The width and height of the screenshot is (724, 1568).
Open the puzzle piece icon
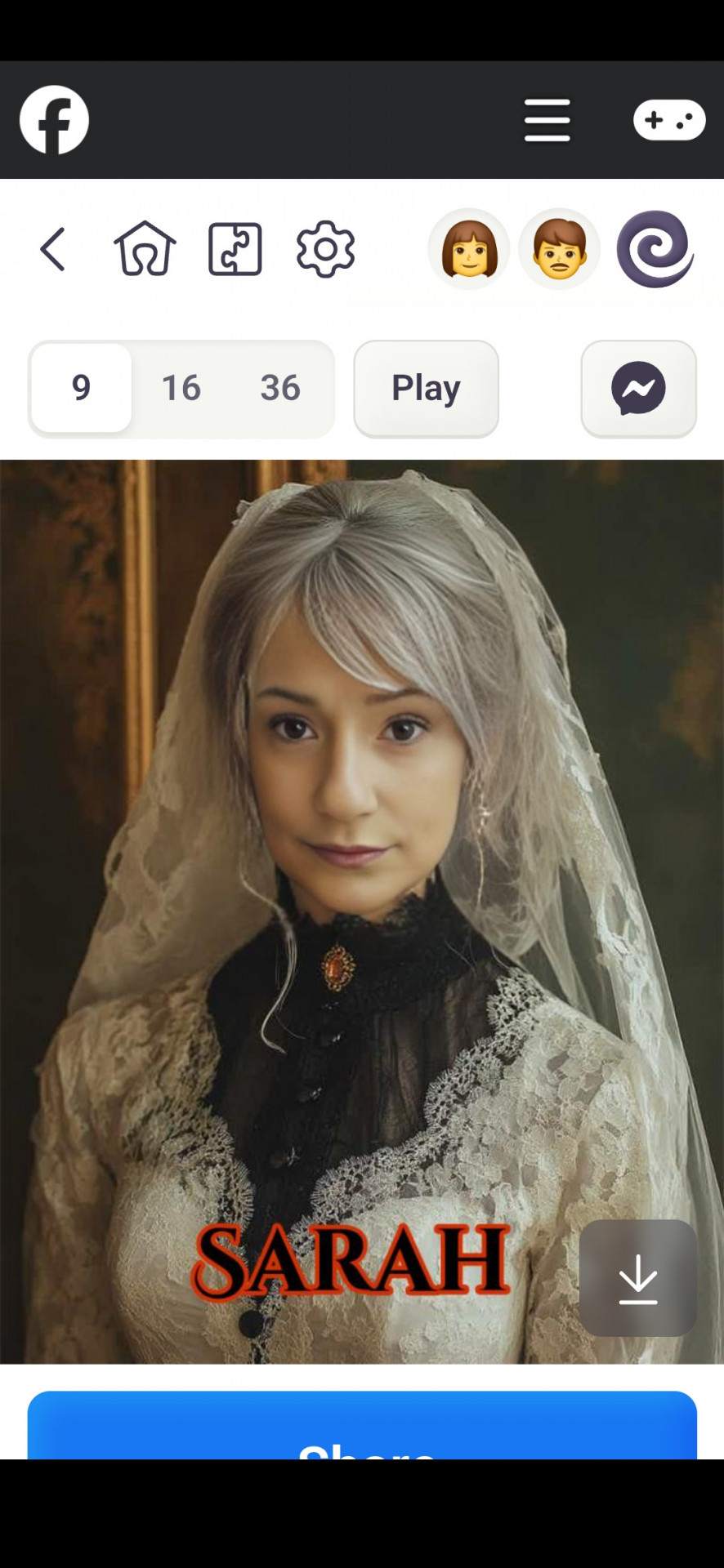click(x=235, y=248)
